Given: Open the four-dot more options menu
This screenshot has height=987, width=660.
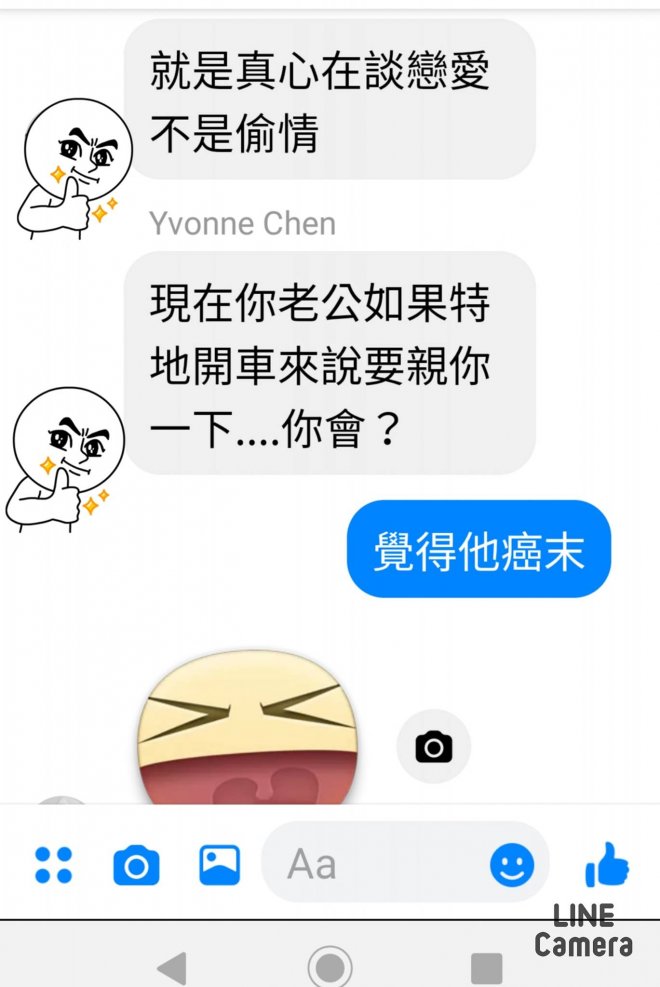Looking at the screenshot, I should [x=53, y=865].
